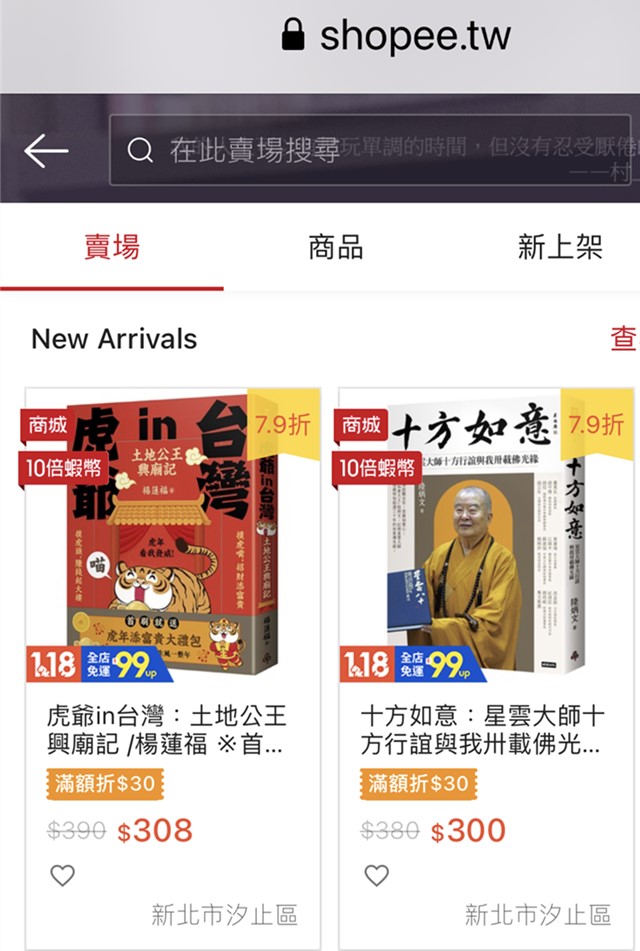This screenshot has width=640, height=951.
Task: Like the 十方如意 product with heart
Action: click(x=376, y=876)
